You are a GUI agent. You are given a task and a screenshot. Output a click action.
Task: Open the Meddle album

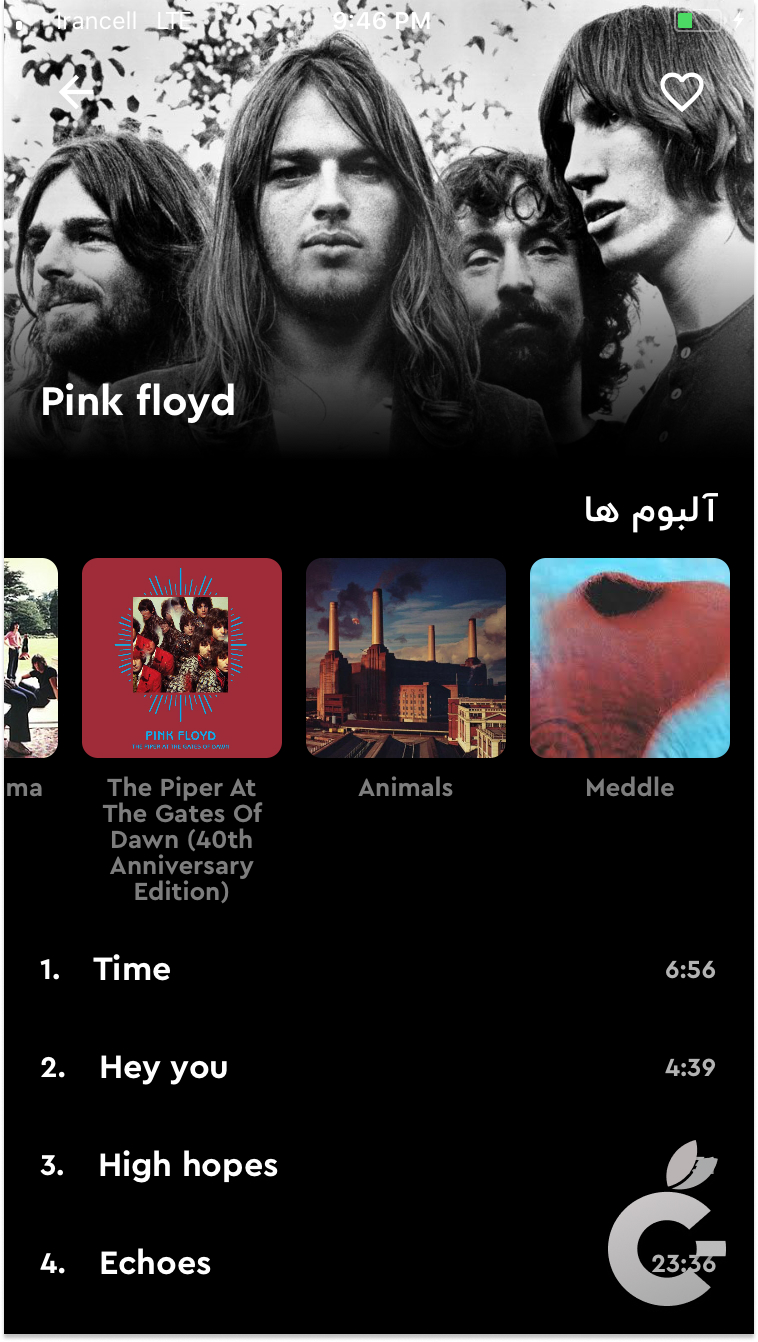(x=630, y=658)
